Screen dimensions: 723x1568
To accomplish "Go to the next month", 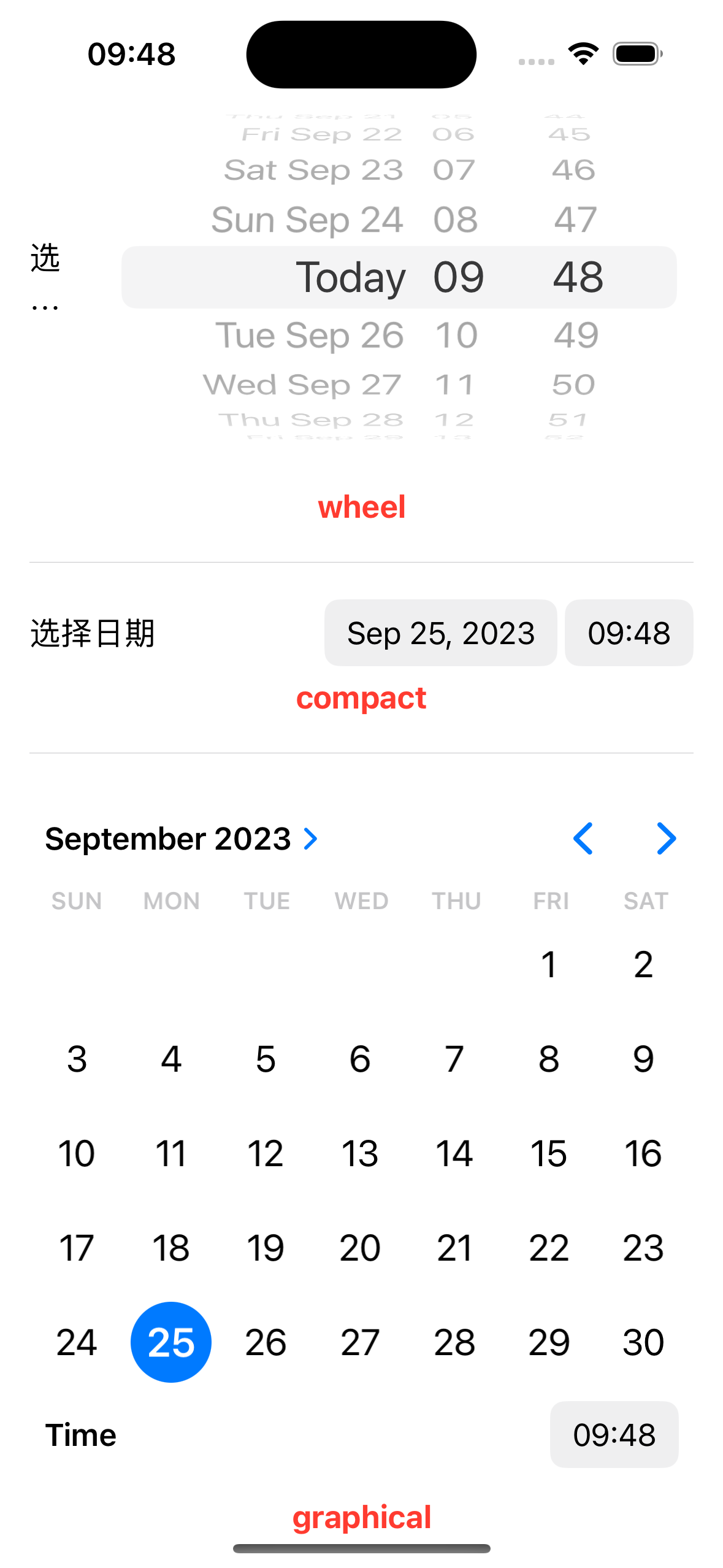I will coord(666,839).
